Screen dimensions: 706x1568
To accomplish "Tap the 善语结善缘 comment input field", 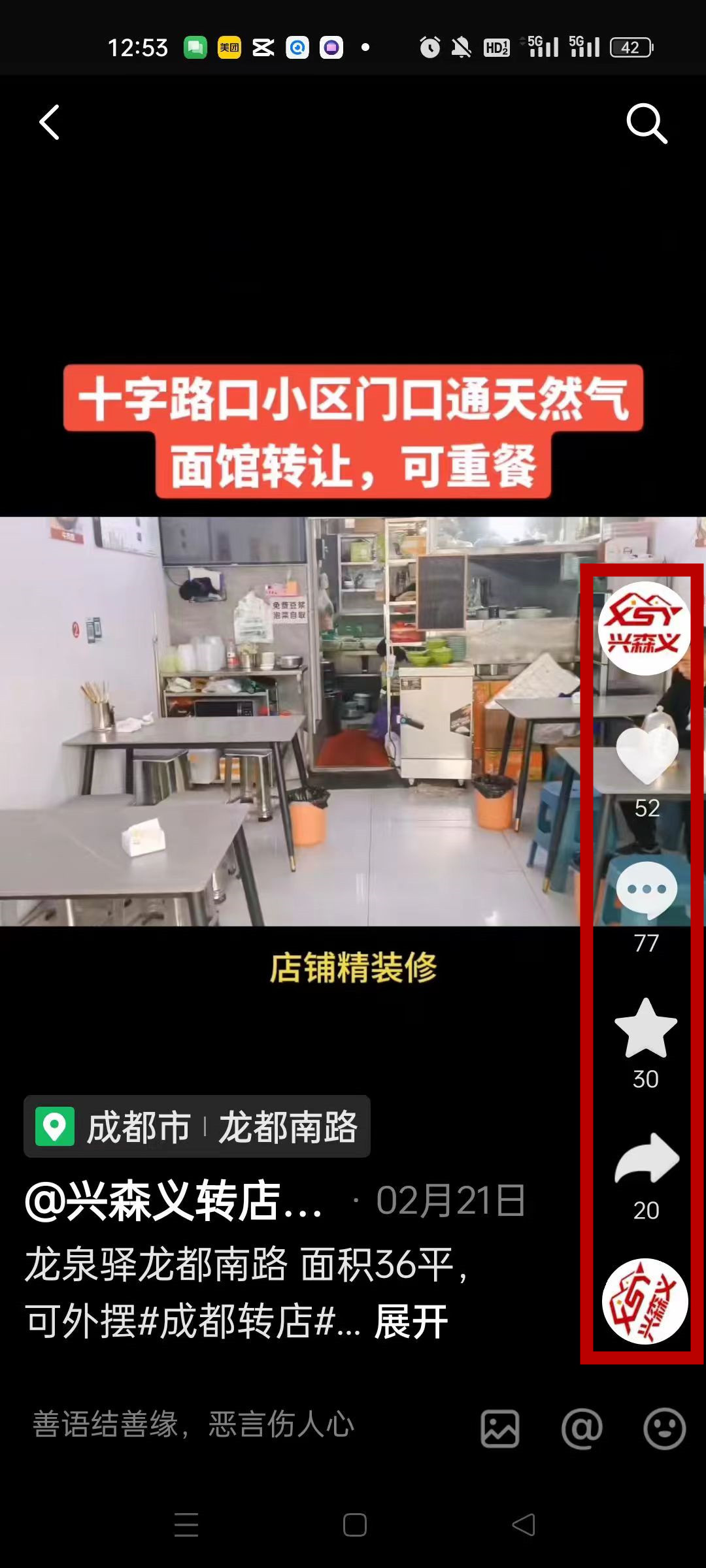I will (193, 1424).
